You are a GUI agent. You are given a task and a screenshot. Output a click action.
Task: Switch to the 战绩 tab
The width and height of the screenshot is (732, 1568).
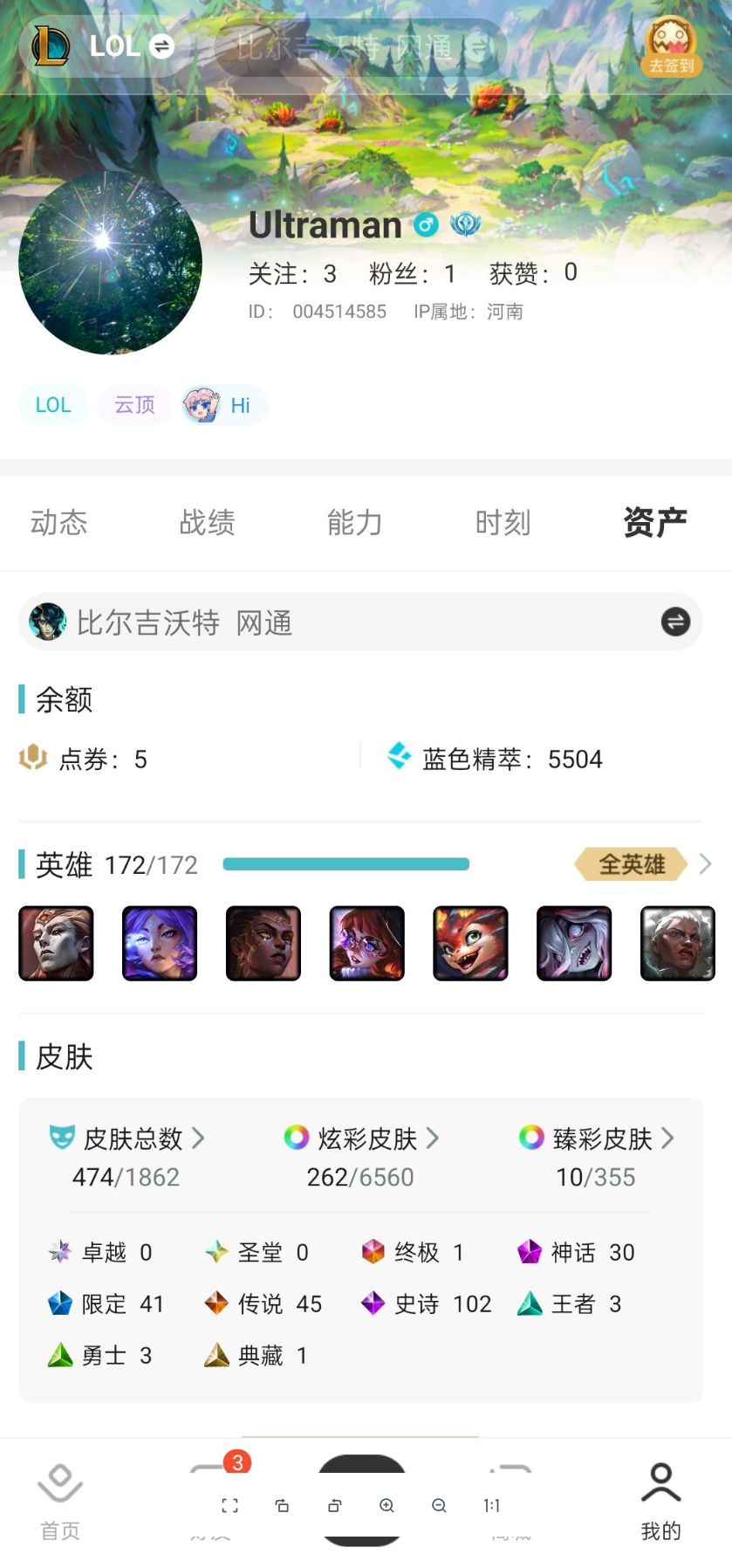click(207, 522)
